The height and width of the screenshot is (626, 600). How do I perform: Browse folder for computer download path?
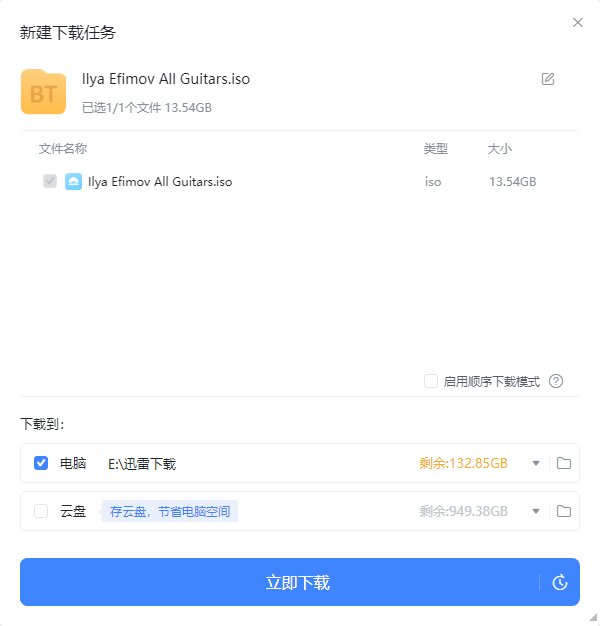(x=564, y=463)
